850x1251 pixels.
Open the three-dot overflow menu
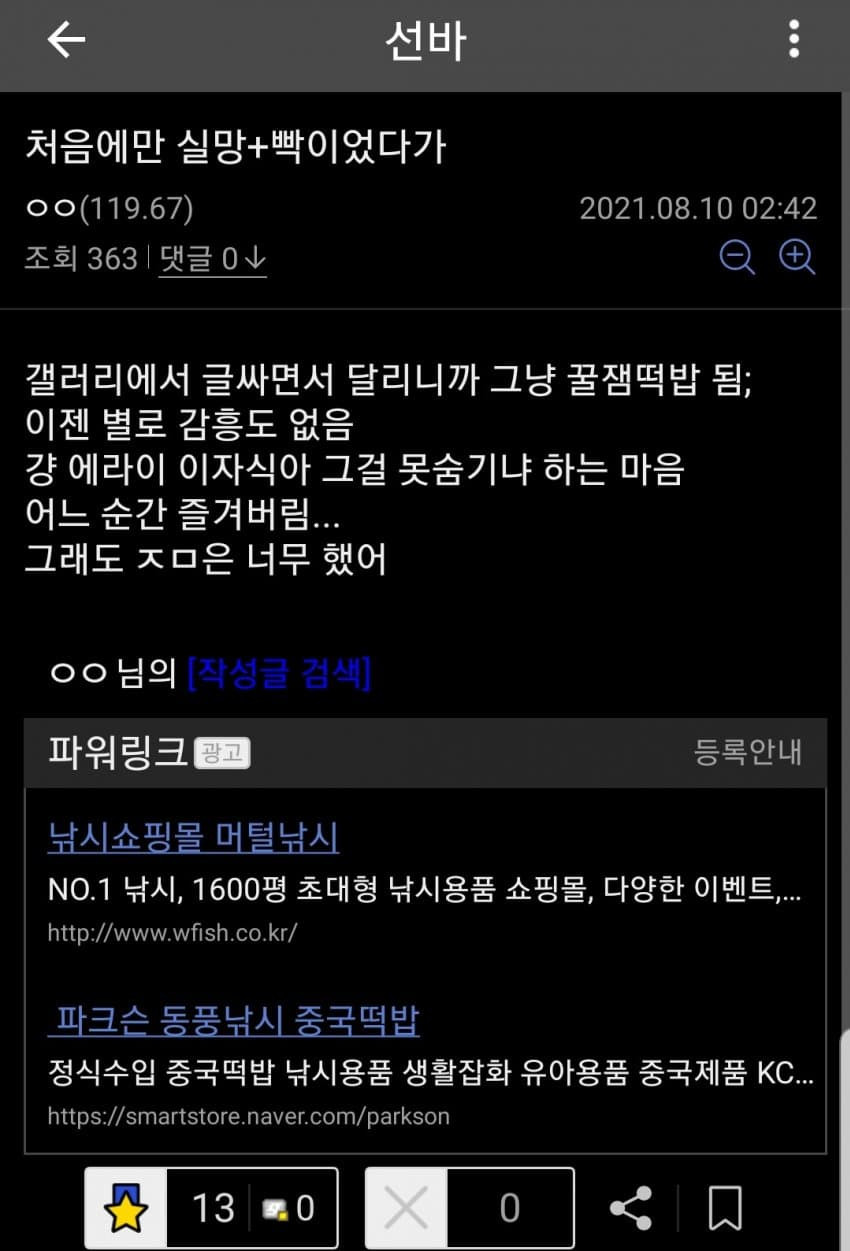(x=793, y=40)
